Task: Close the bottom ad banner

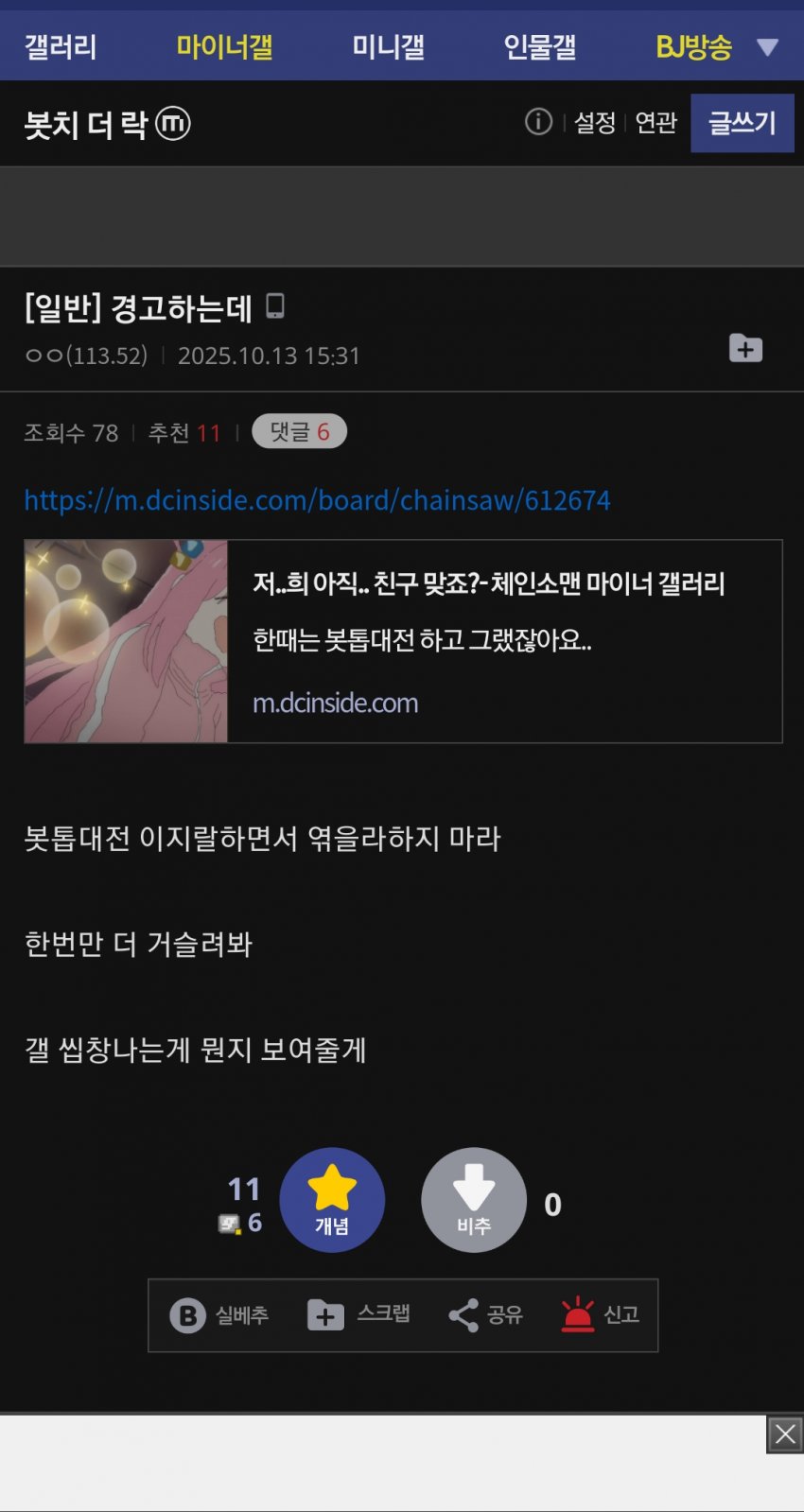Action: click(x=784, y=1434)
